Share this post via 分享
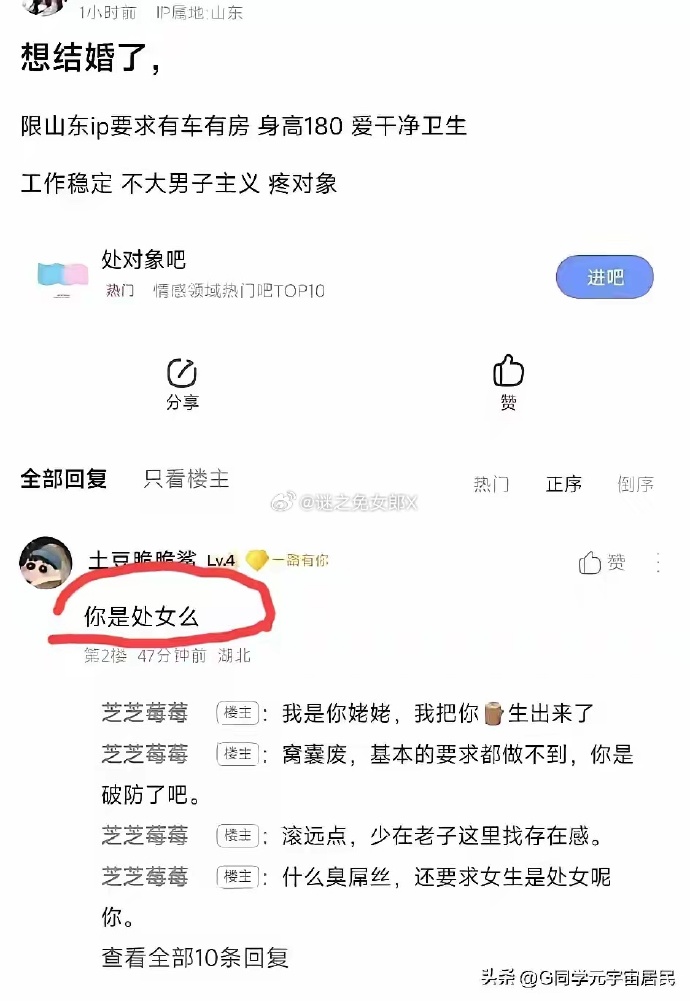Screen dimensions: 690x1001 [182, 383]
